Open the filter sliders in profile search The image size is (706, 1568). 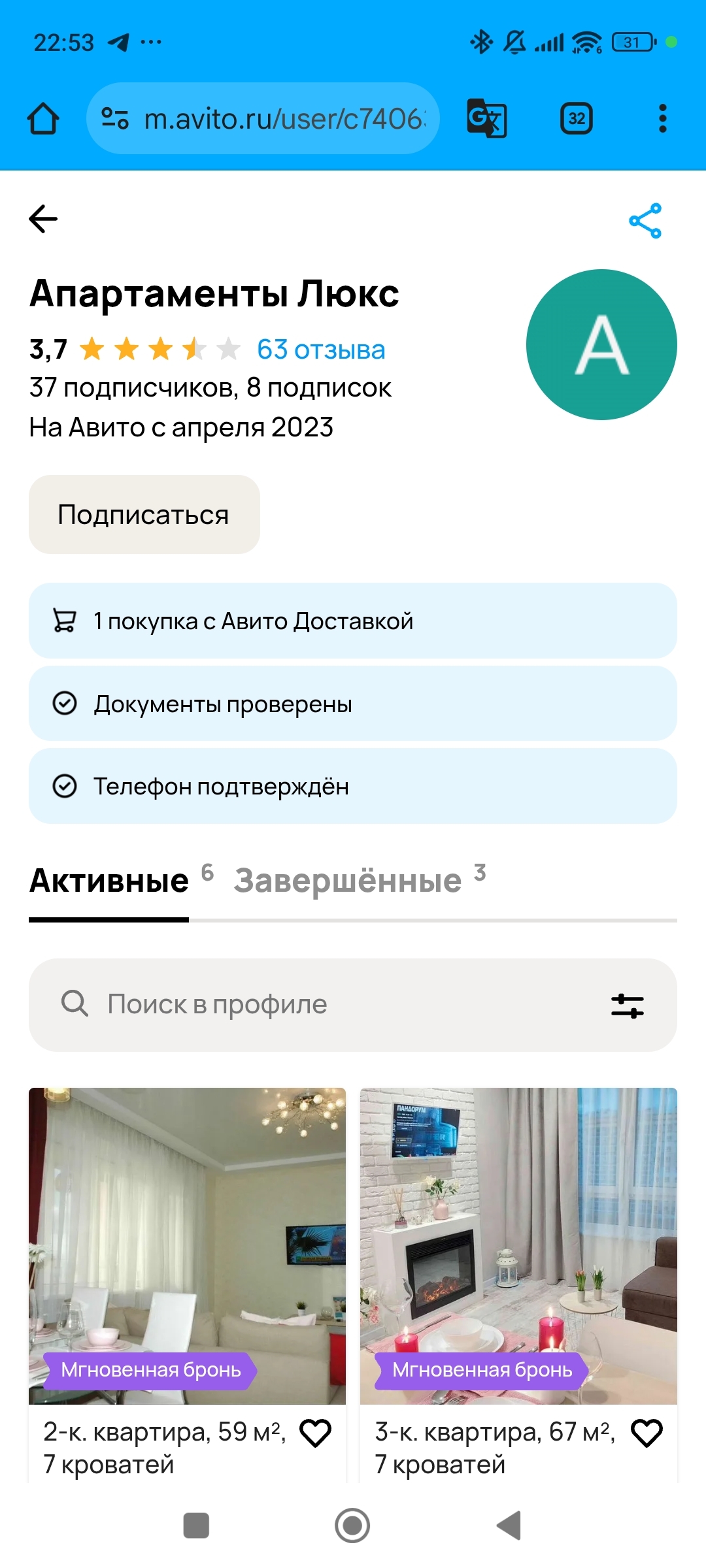(628, 1005)
